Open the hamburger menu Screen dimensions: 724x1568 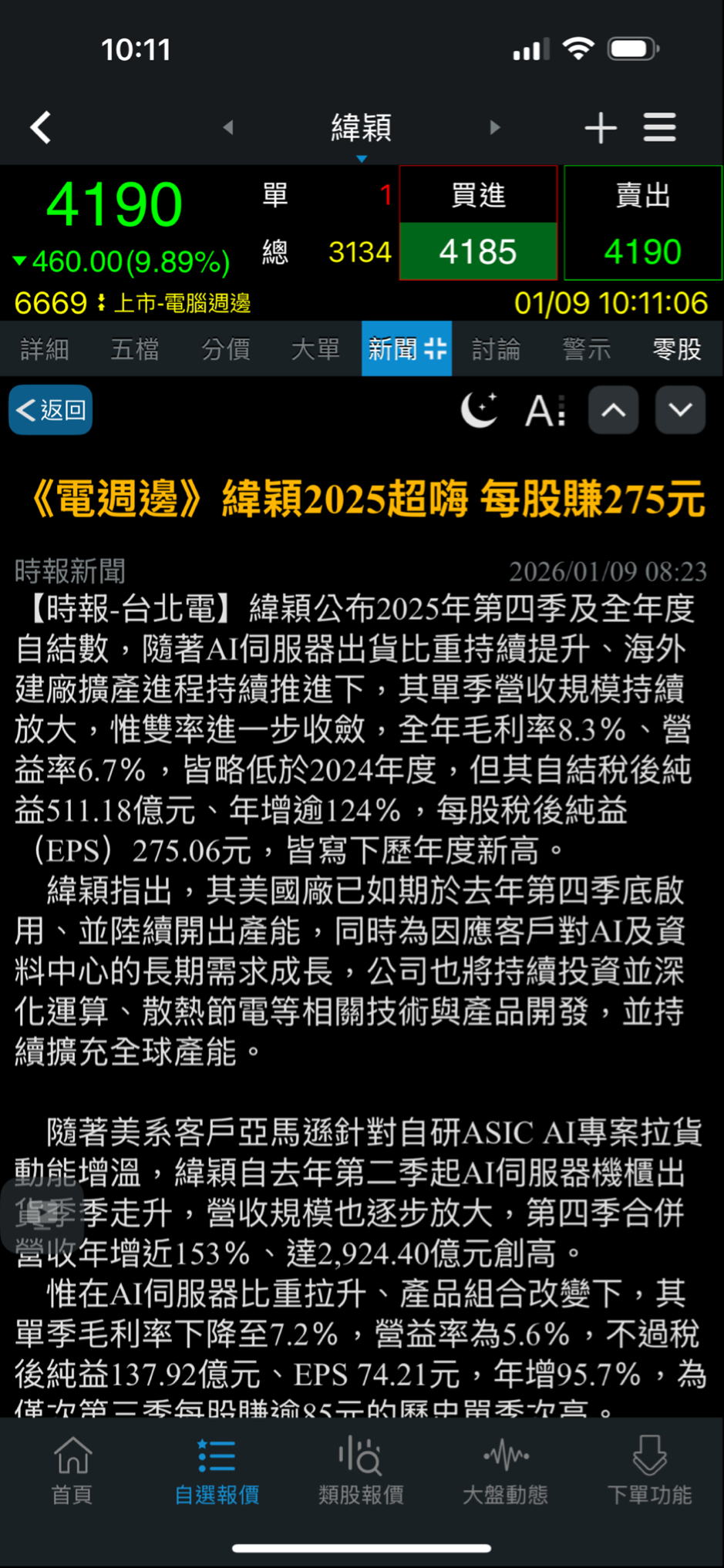660,127
